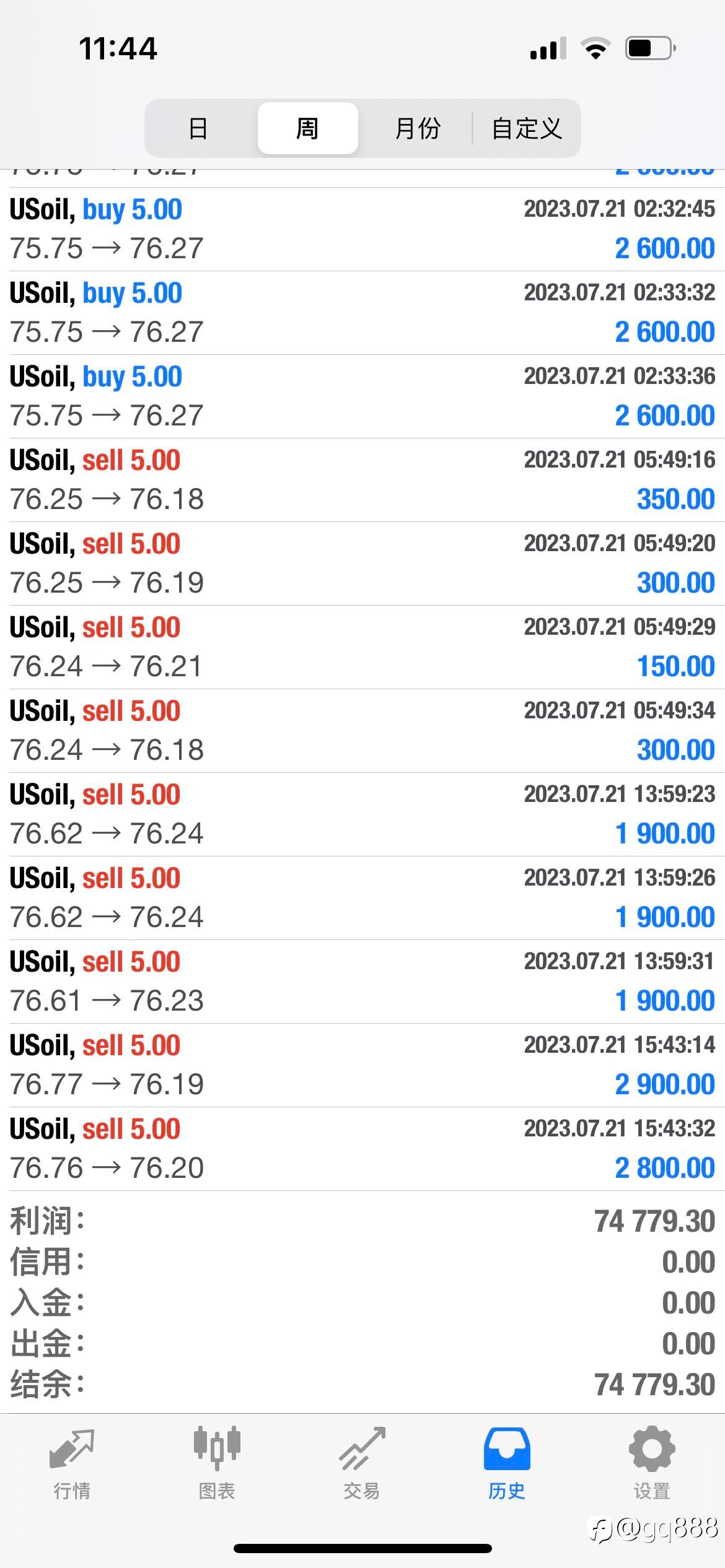Screen dimensions: 725x1568
Task: Open the USoil sell trade at 13:59:23
Action: click(x=362, y=814)
